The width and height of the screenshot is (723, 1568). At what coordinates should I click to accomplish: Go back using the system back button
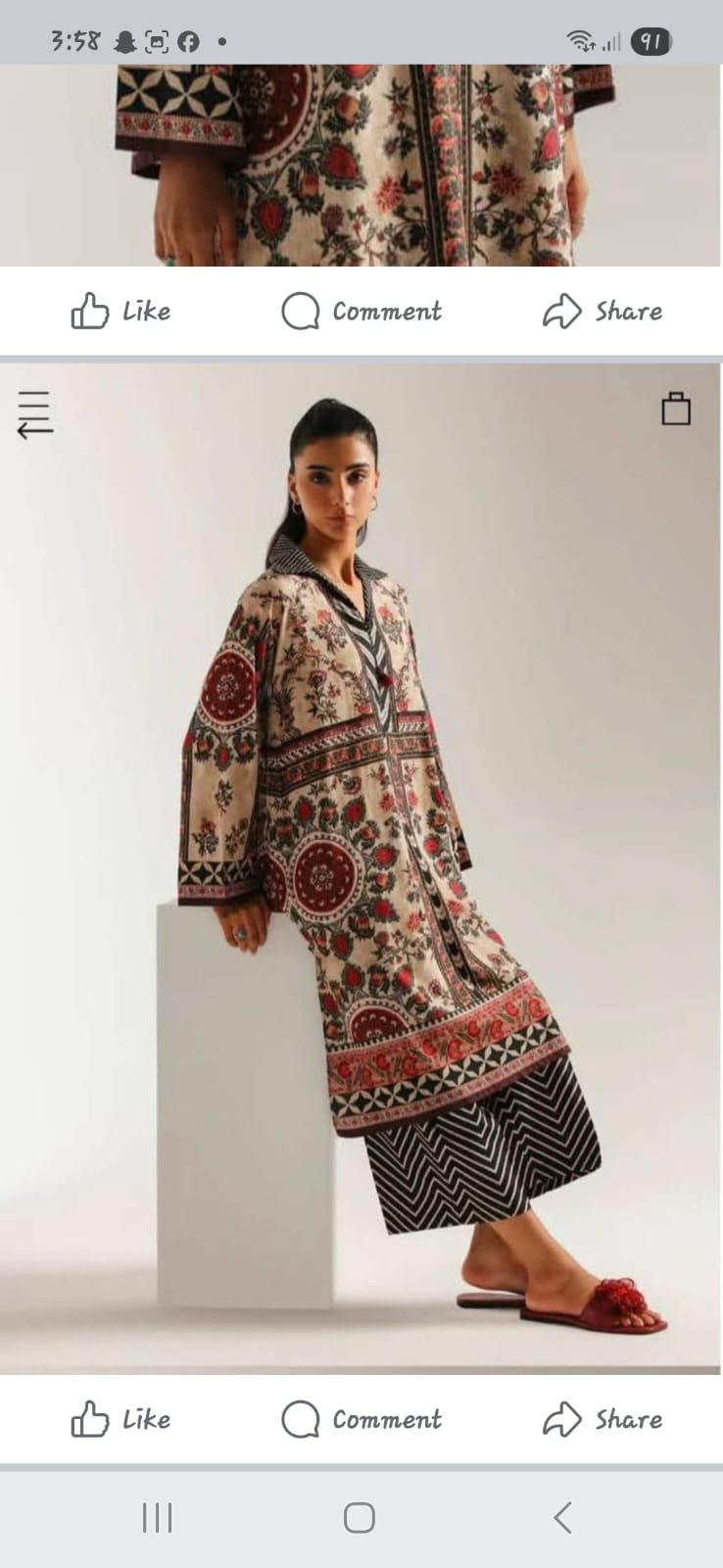[562, 1518]
